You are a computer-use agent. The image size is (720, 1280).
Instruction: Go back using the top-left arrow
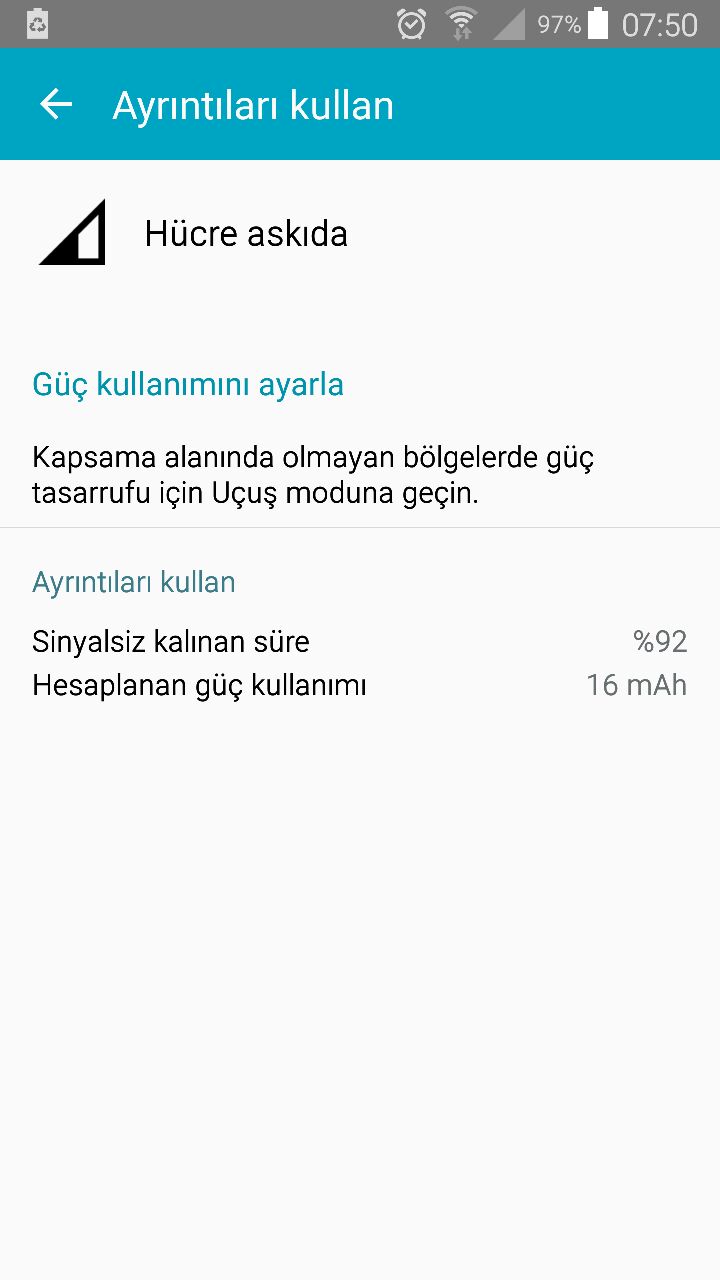(x=56, y=104)
